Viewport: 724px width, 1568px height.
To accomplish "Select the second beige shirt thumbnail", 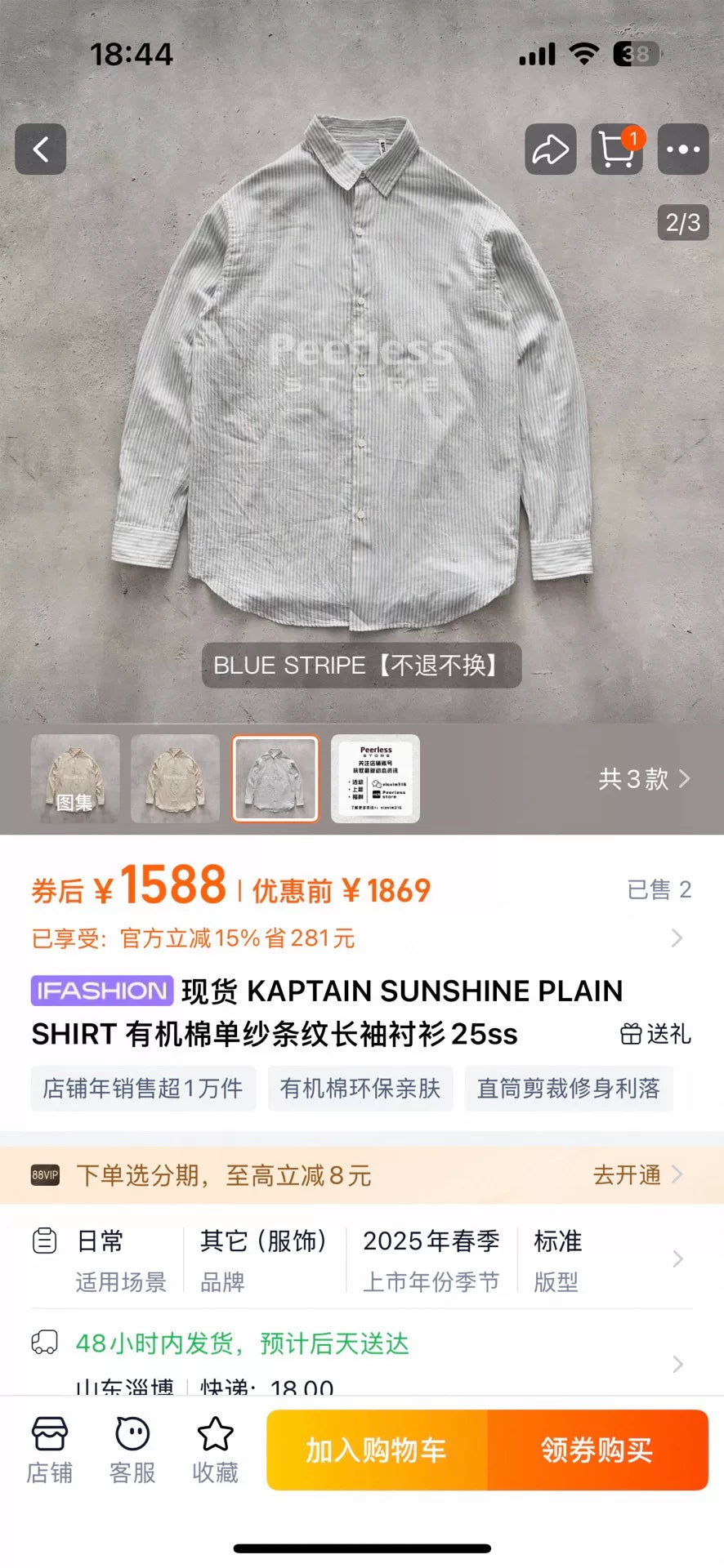I will [x=175, y=779].
